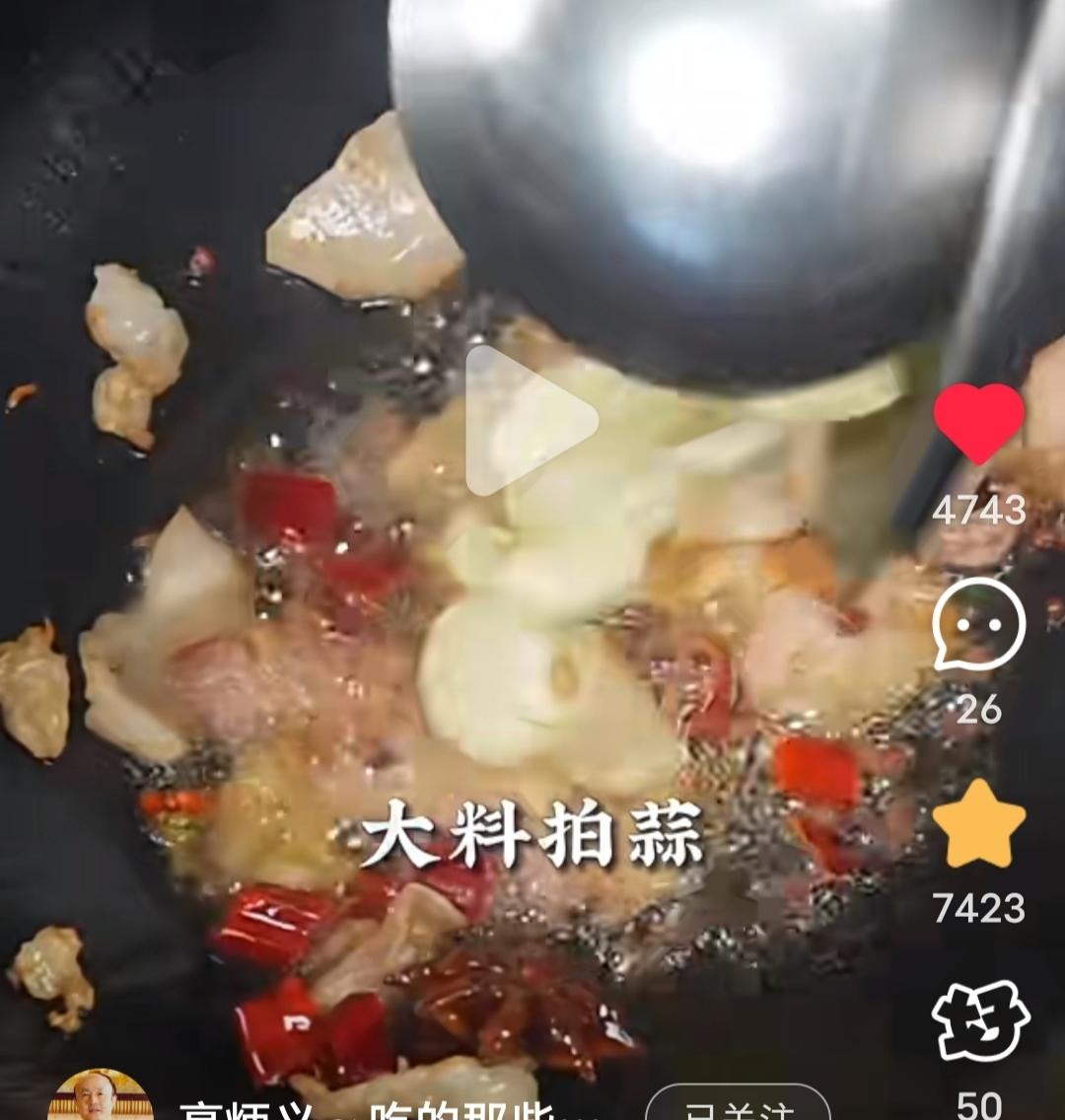Unlike the video via the red heart
Screen dimensions: 1065x1120
coord(978,423)
